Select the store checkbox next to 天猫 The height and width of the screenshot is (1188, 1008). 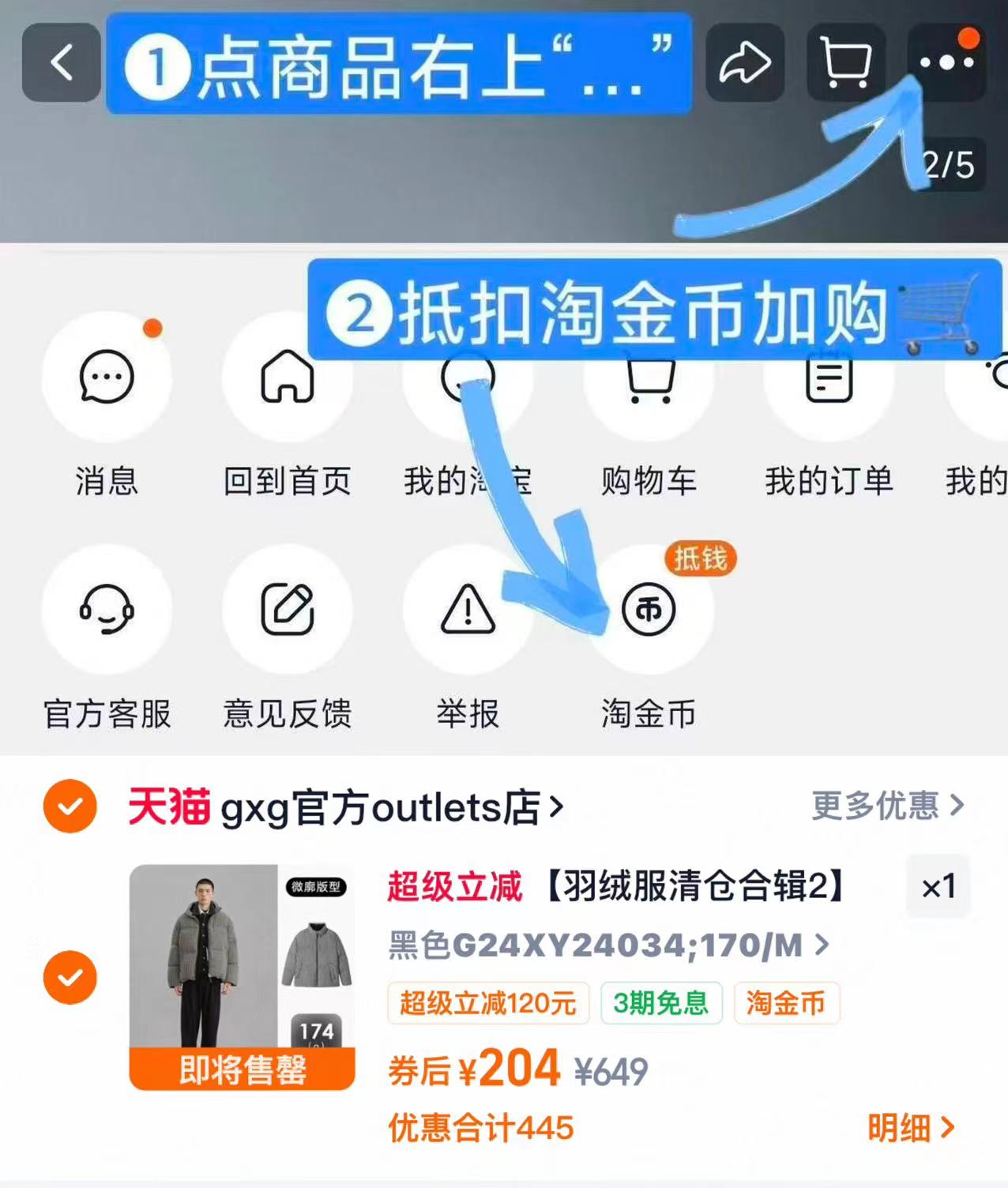point(70,806)
